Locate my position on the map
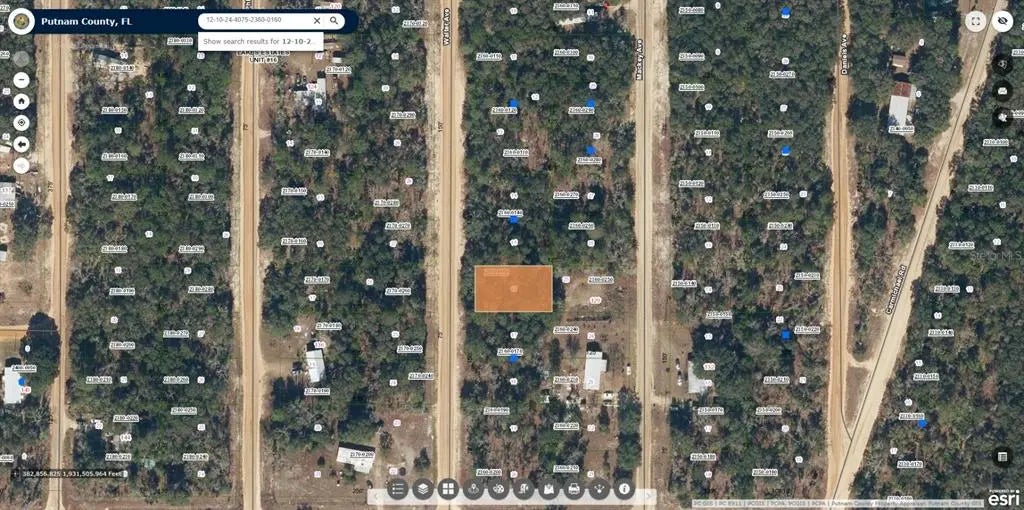This screenshot has width=1024, height=510. click(21, 123)
